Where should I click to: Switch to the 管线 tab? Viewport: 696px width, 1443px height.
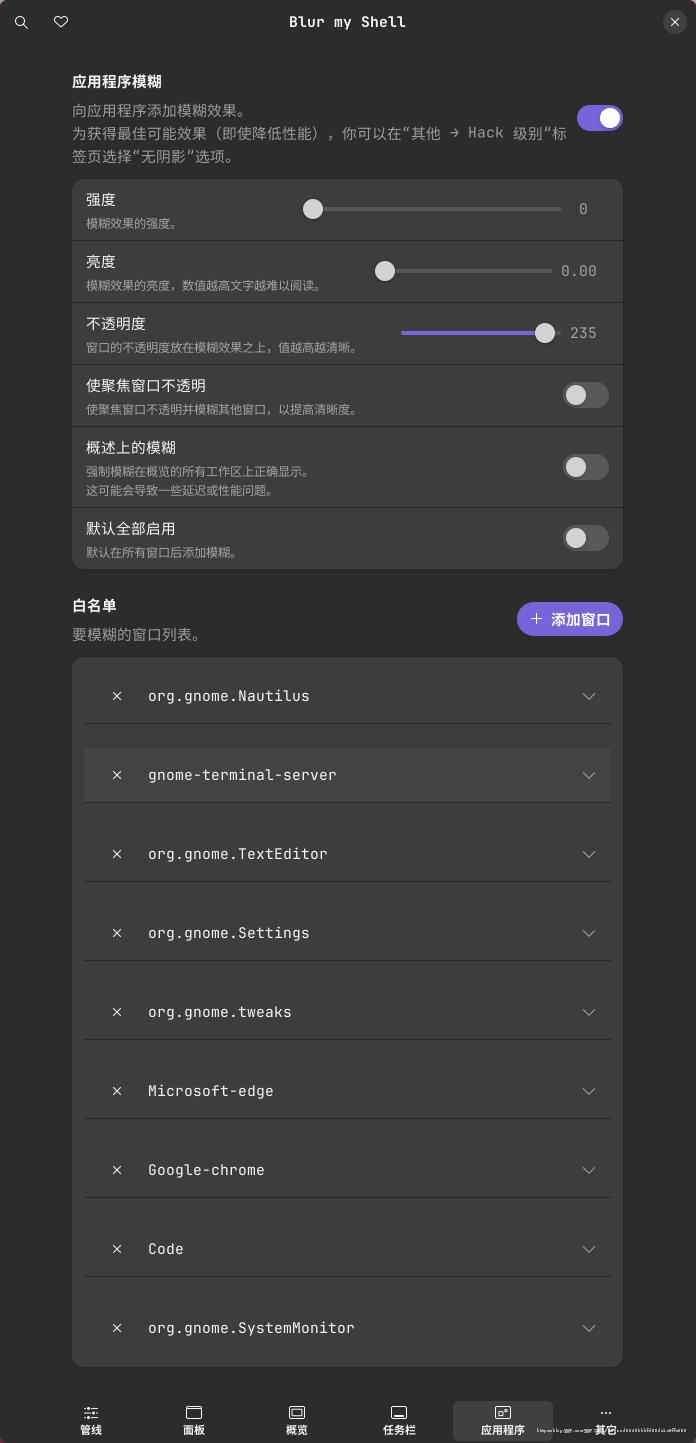pos(91,1420)
